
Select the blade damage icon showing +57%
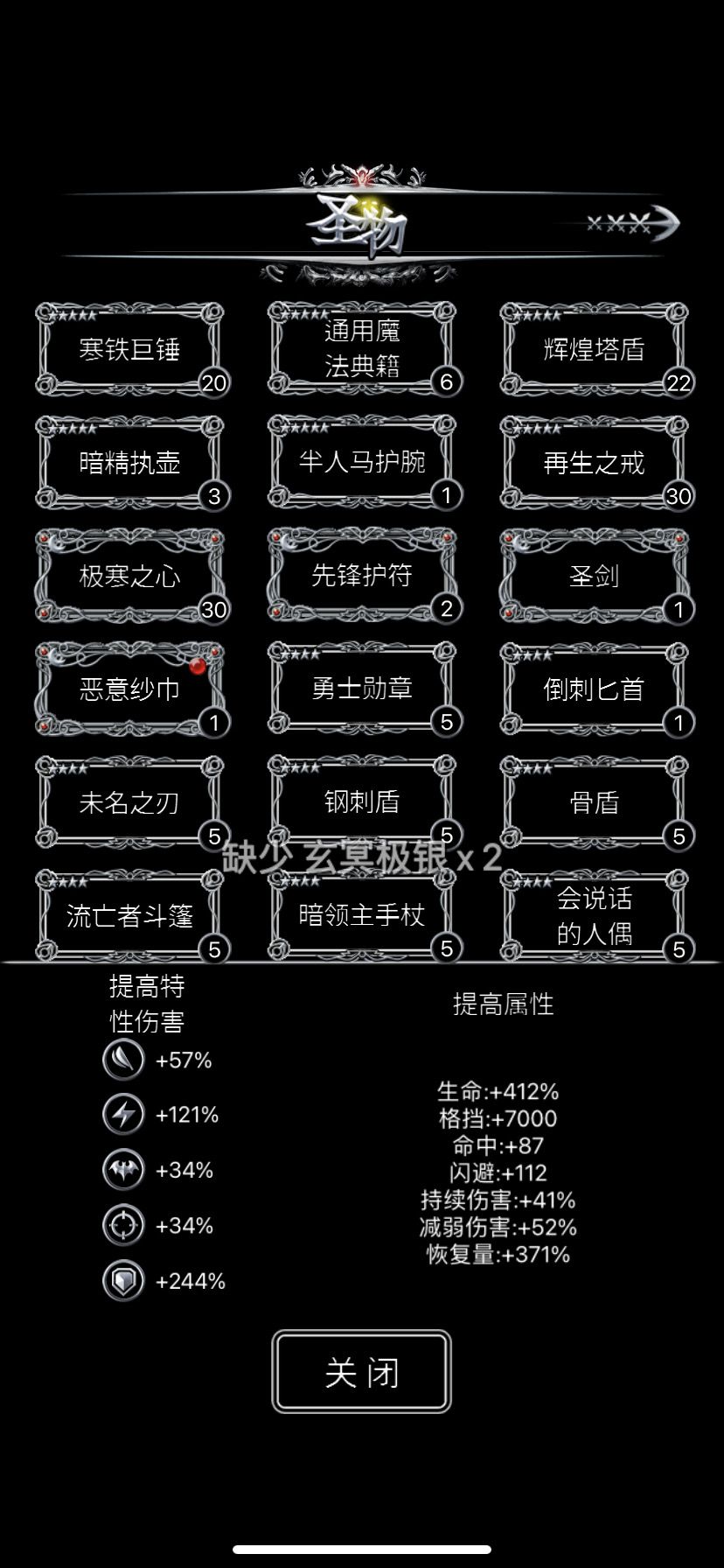[123, 1060]
